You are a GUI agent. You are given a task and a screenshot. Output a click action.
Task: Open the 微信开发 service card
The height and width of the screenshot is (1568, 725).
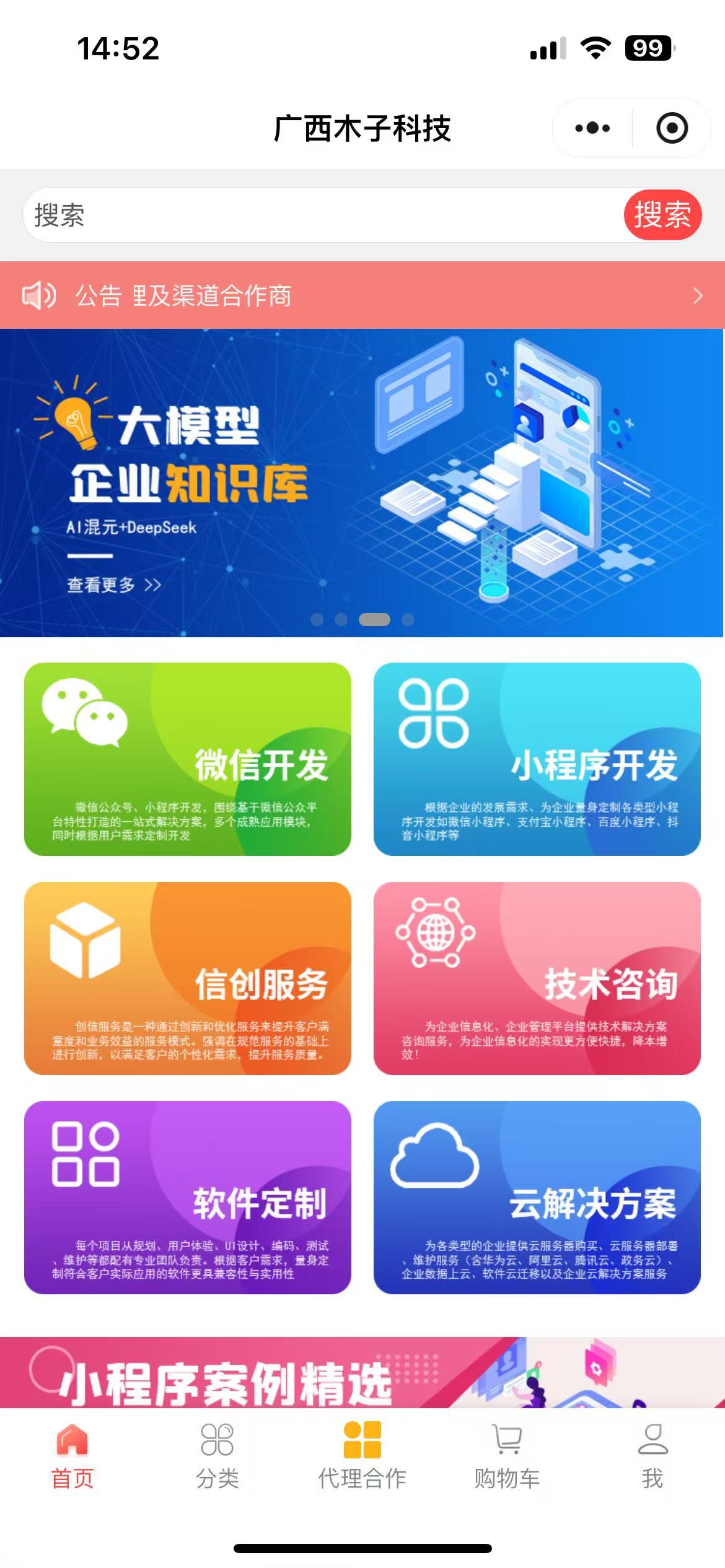point(188,759)
